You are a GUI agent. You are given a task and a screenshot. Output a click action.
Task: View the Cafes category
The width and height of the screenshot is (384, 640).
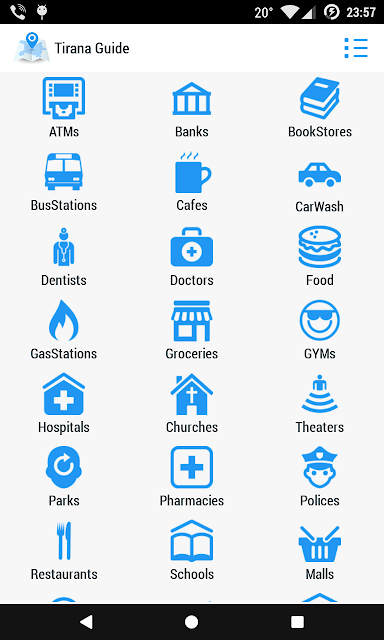192,182
